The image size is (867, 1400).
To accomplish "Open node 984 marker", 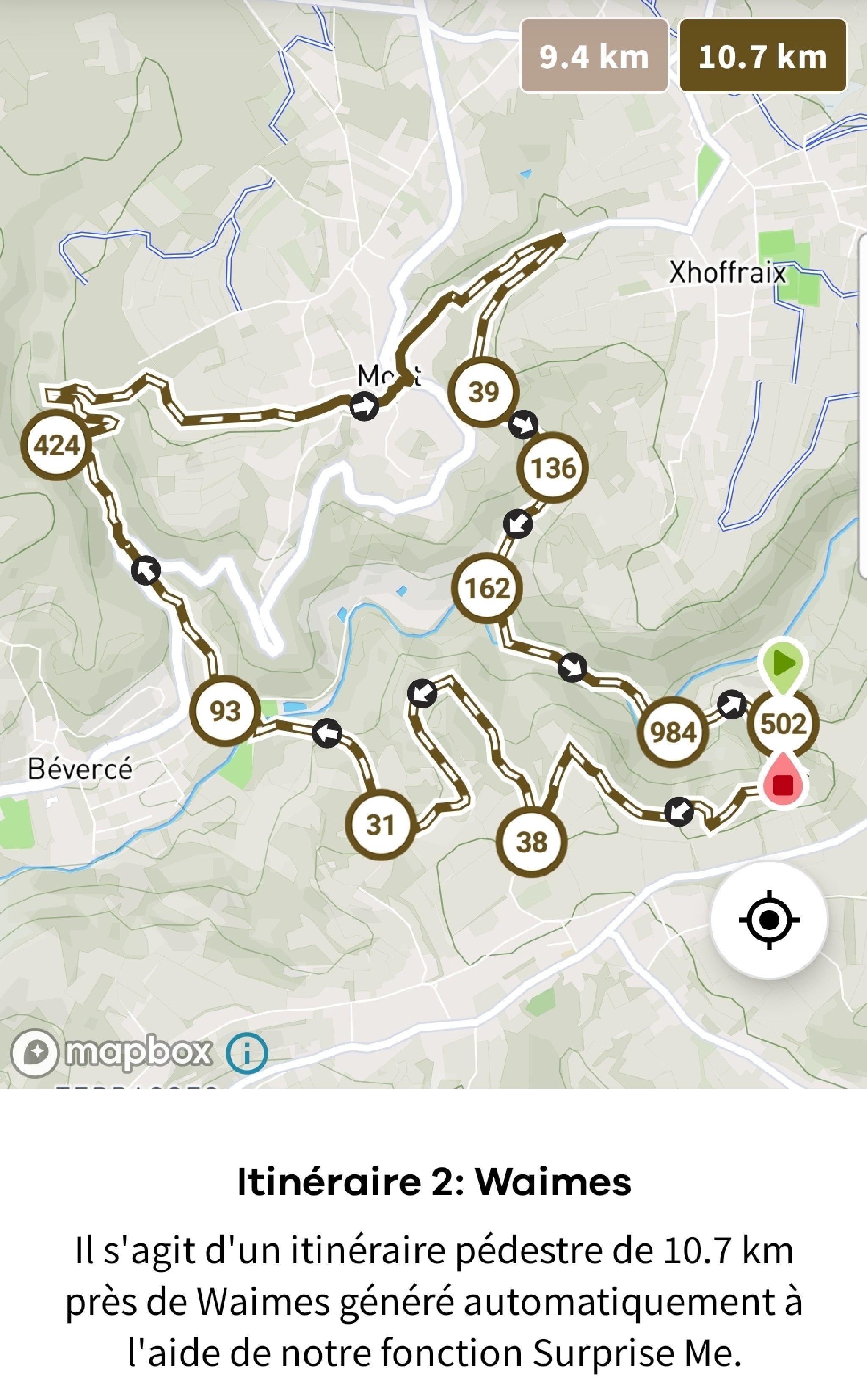I will (x=673, y=732).
